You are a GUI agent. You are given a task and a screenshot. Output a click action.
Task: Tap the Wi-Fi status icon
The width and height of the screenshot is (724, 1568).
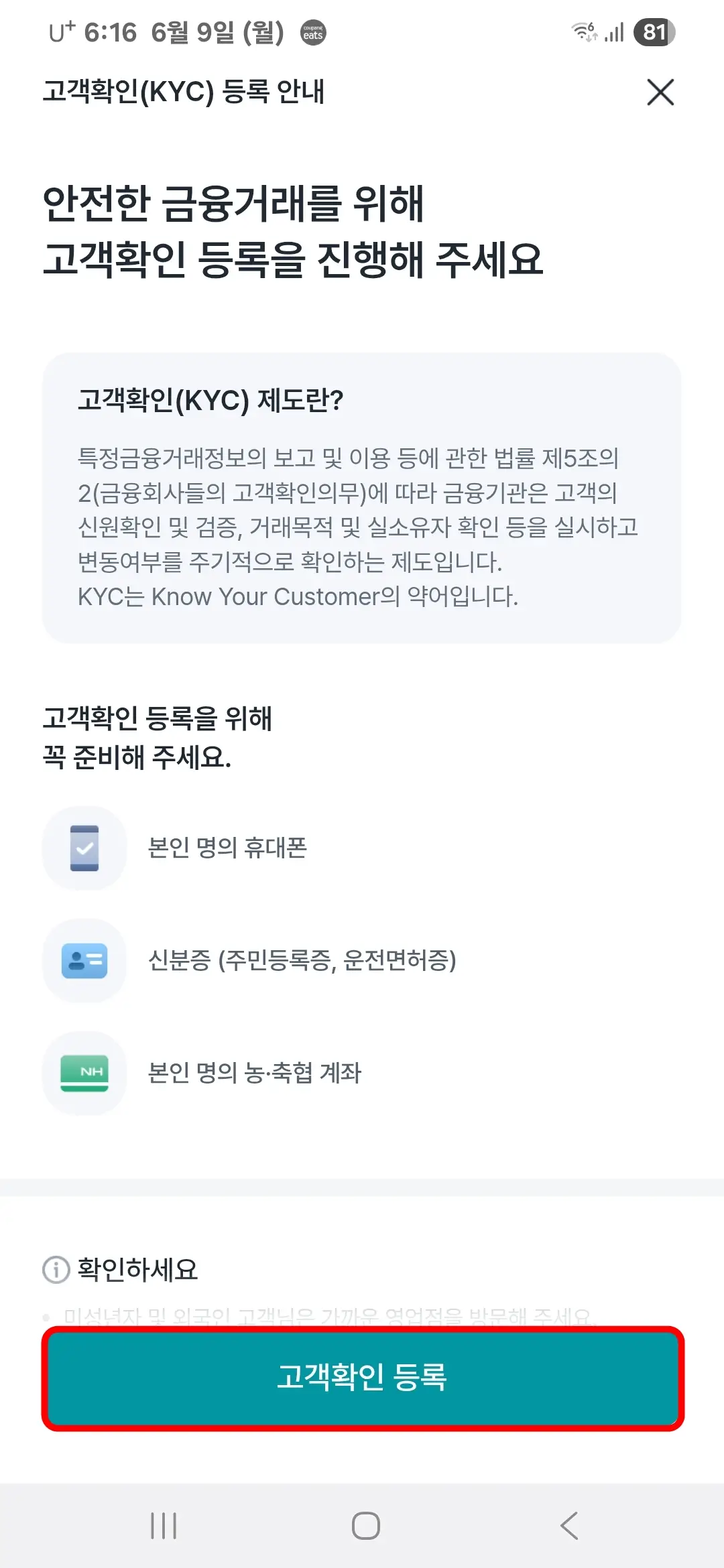pyautogui.click(x=582, y=31)
